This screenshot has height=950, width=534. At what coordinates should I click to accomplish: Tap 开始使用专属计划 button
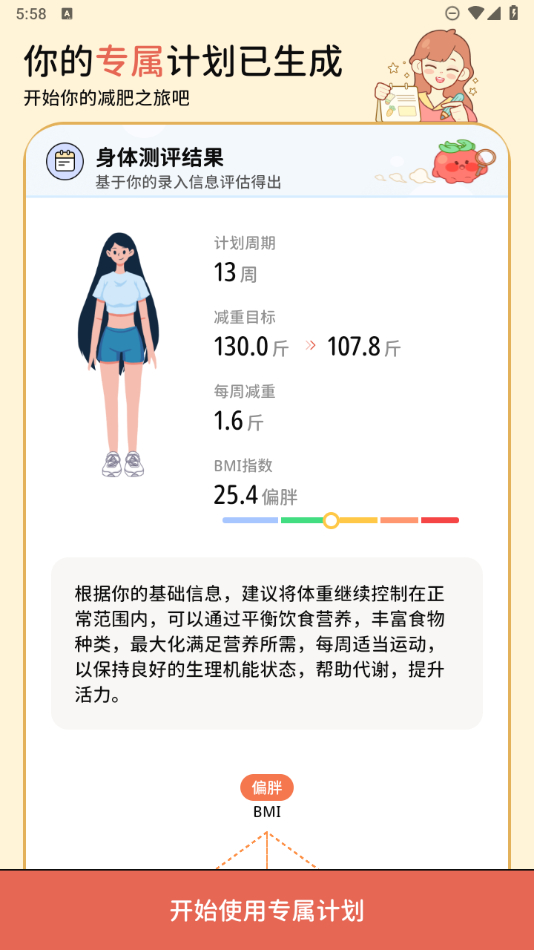tap(267, 910)
